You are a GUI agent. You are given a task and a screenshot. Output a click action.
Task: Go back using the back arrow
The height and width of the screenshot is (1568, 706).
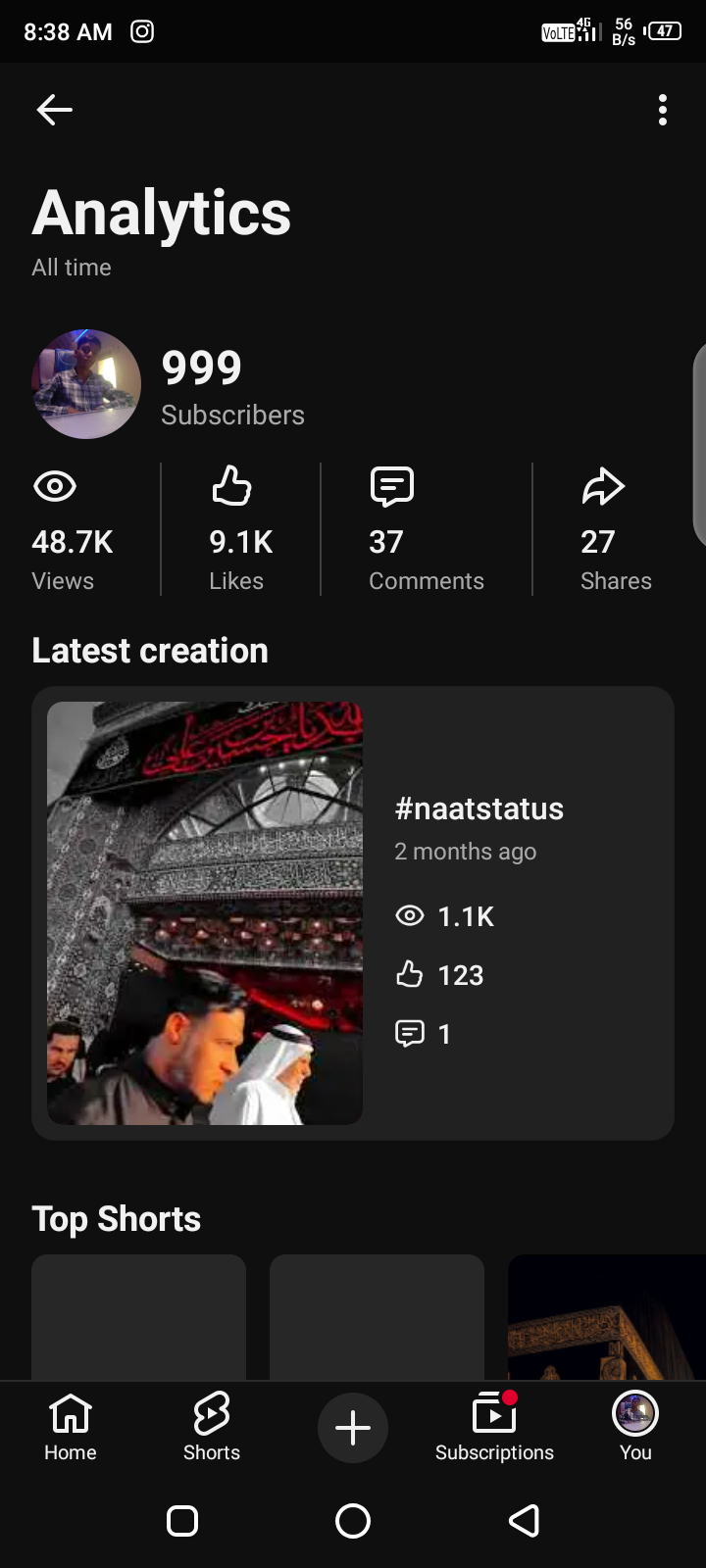coord(54,110)
